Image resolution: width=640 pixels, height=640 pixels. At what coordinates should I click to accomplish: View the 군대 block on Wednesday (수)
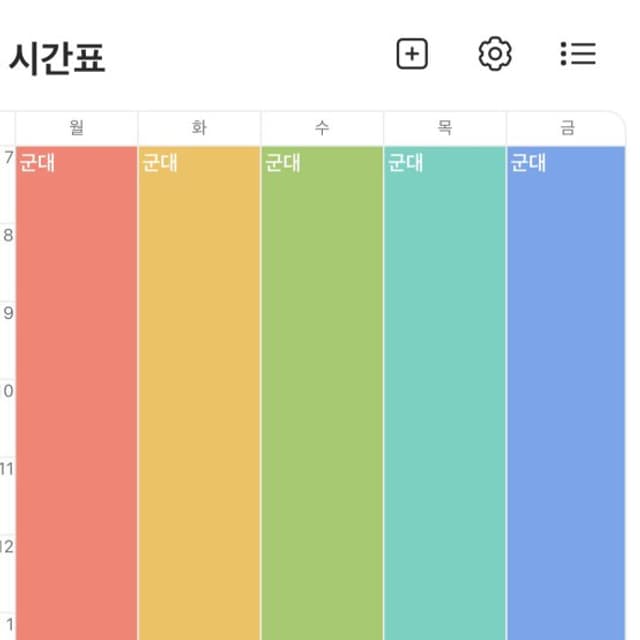tap(322, 393)
